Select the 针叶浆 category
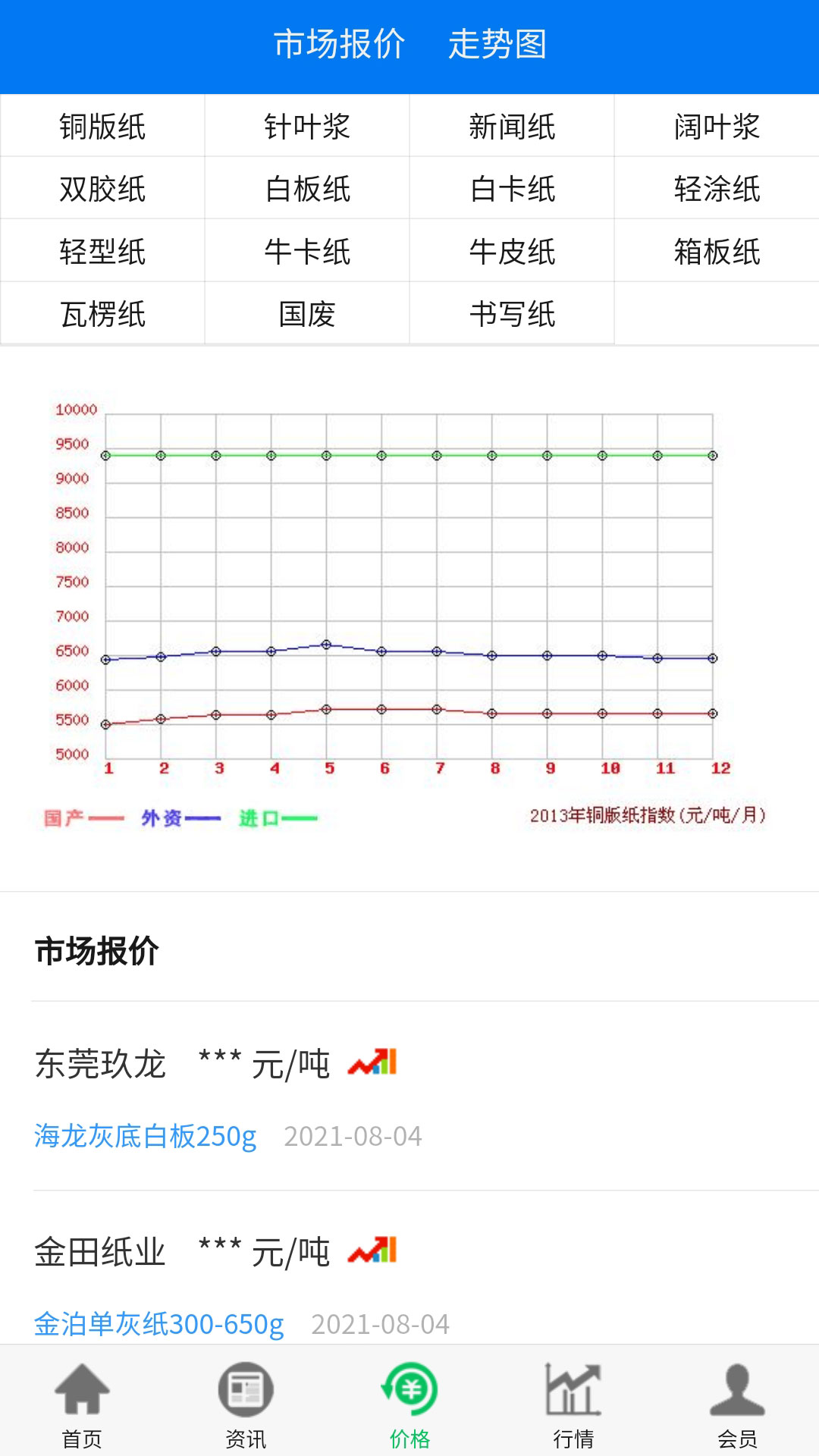819x1456 pixels. (x=307, y=129)
